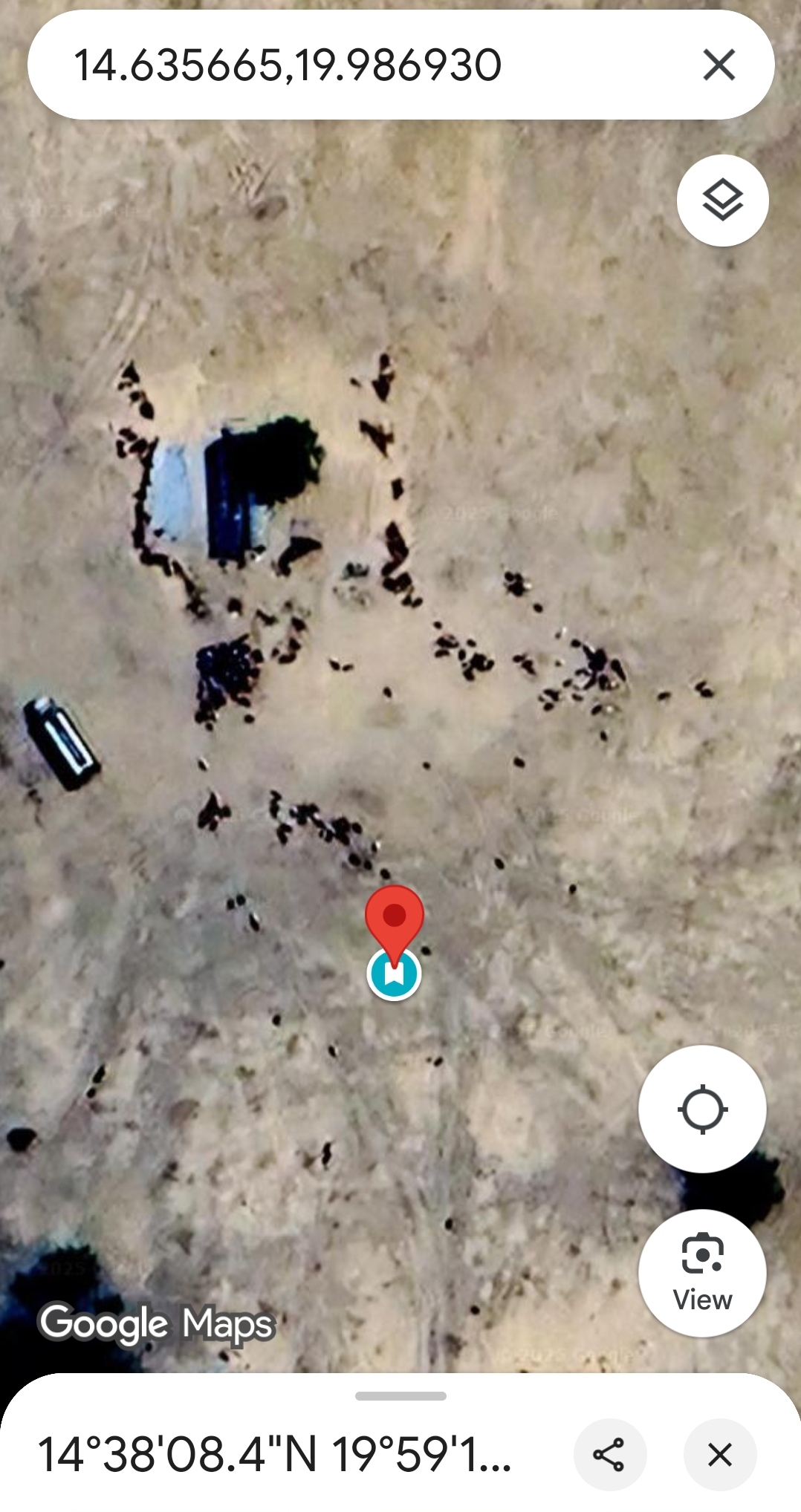Close the dropped pin info sheet
The width and height of the screenshot is (801, 1512).
[x=719, y=1455]
